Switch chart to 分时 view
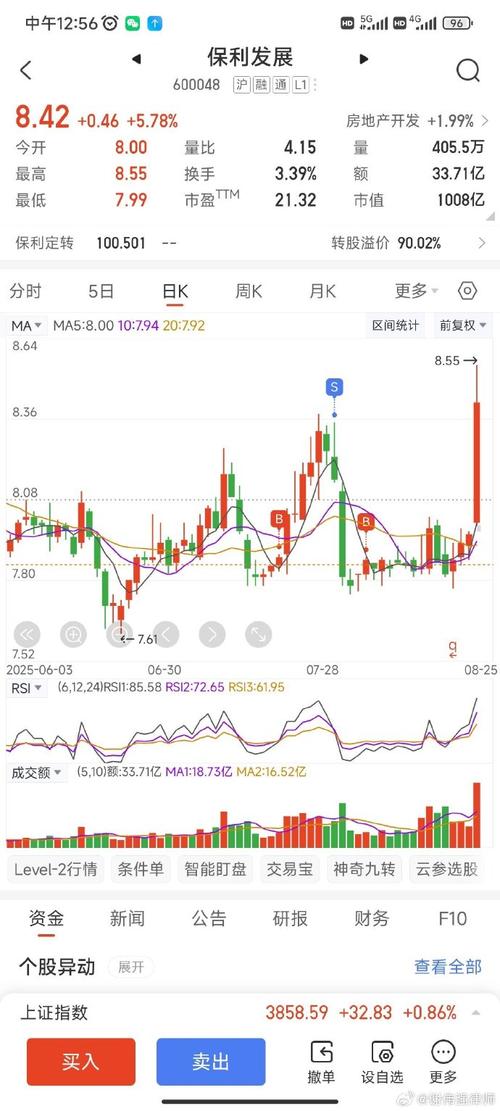 tap(25, 291)
